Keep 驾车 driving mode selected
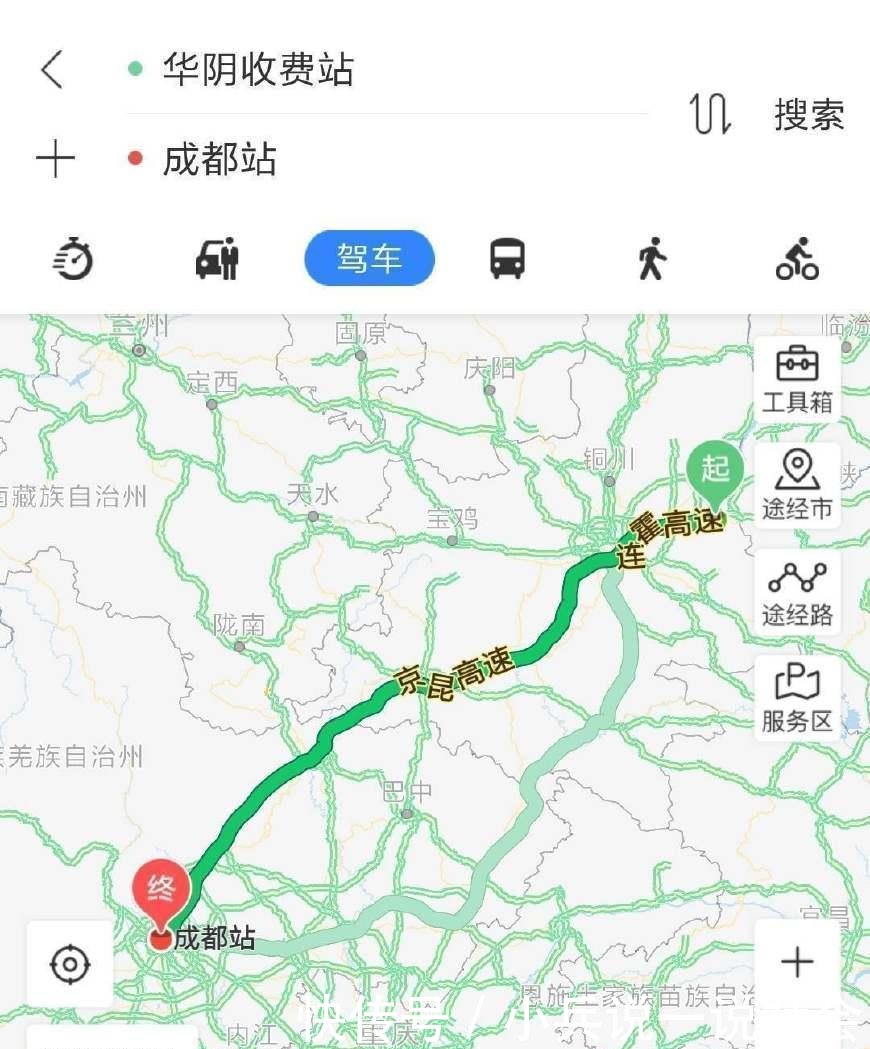This screenshot has width=870, height=1049. pyautogui.click(x=369, y=259)
